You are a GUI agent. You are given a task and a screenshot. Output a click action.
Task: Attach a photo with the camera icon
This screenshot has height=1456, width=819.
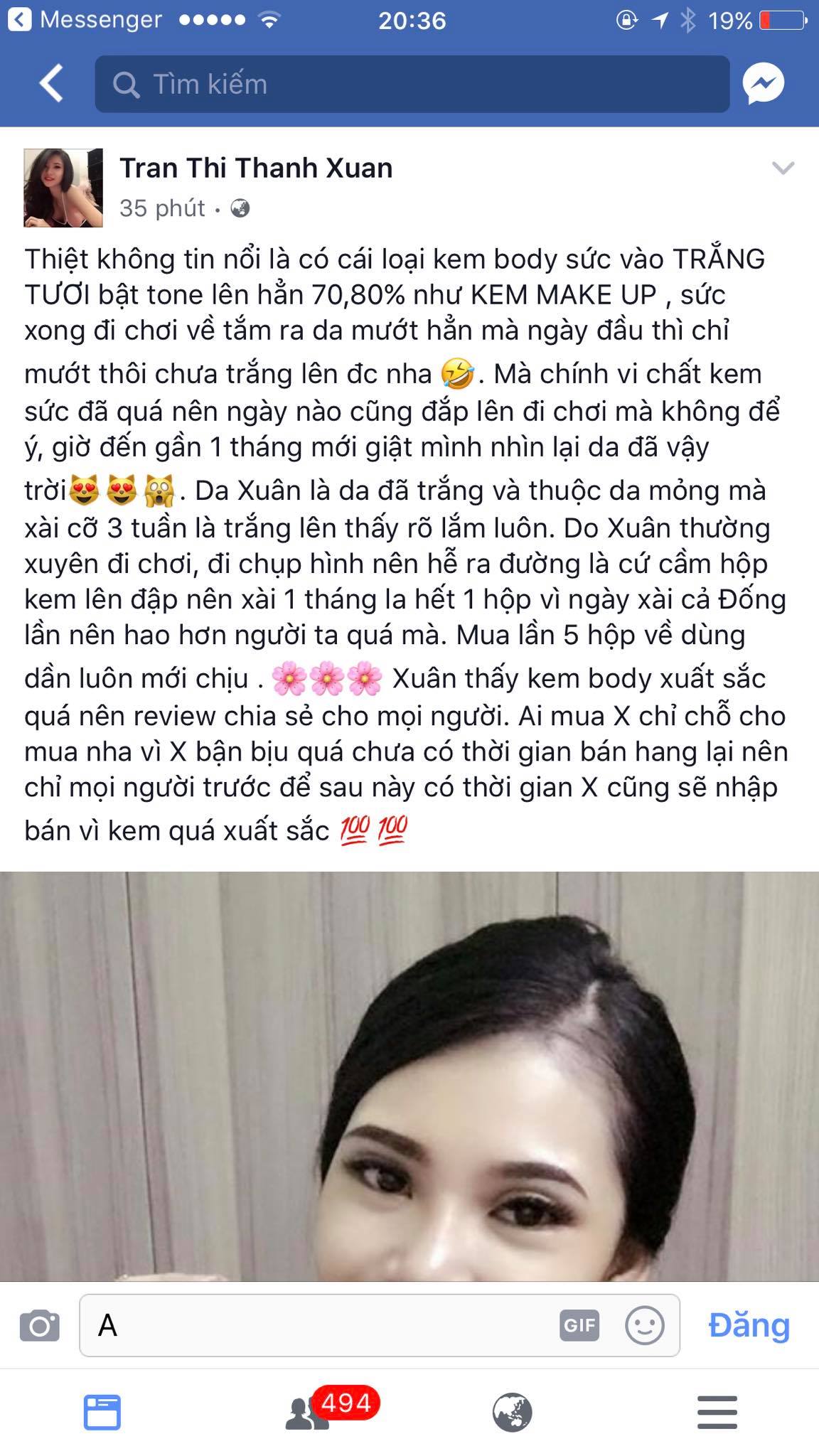[x=39, y=1326]
